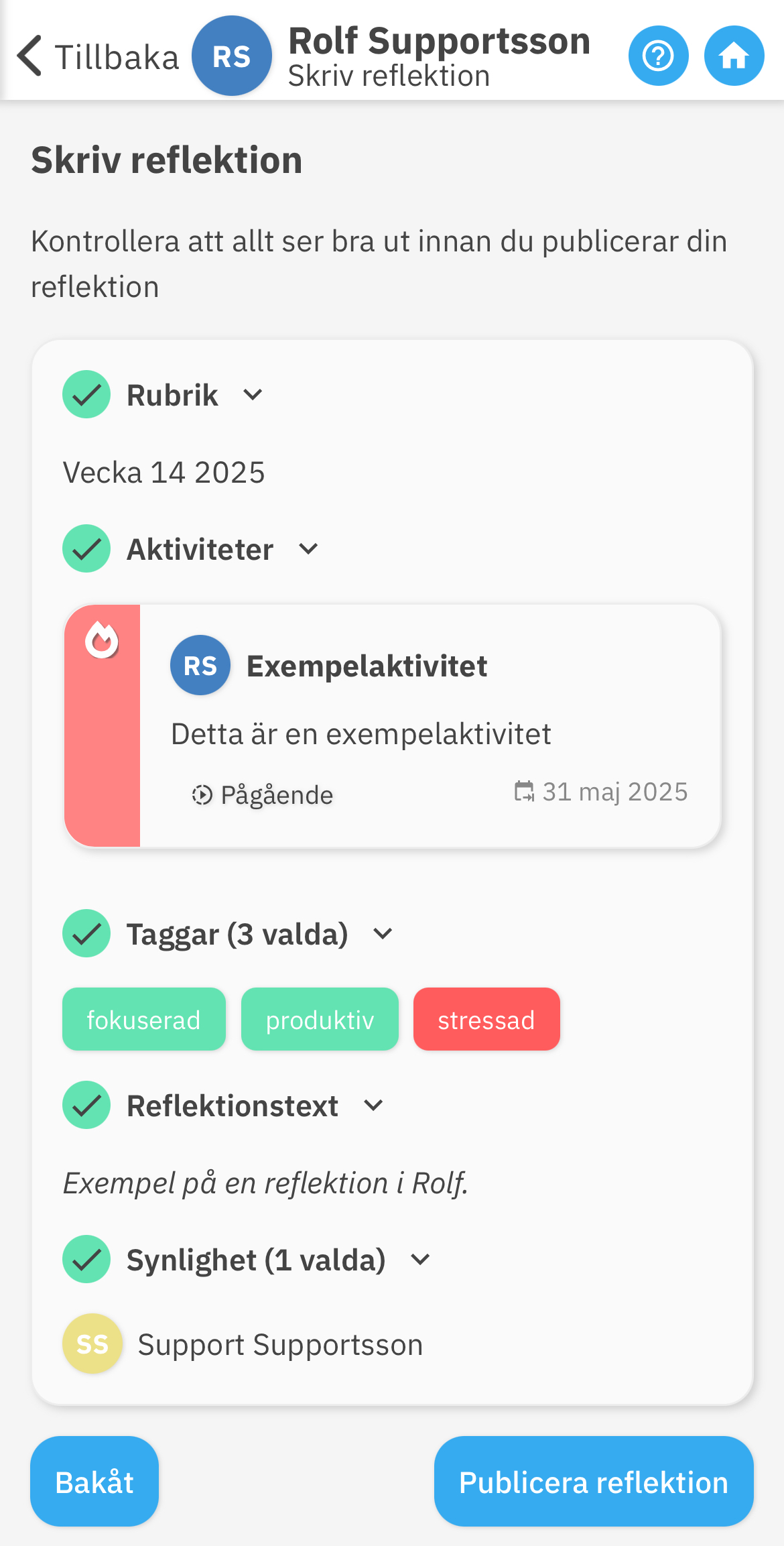This screenshot has height=1546, width=784.
Task: Open the Exempelaktivitet activity card
Action: tap(429, 726)
